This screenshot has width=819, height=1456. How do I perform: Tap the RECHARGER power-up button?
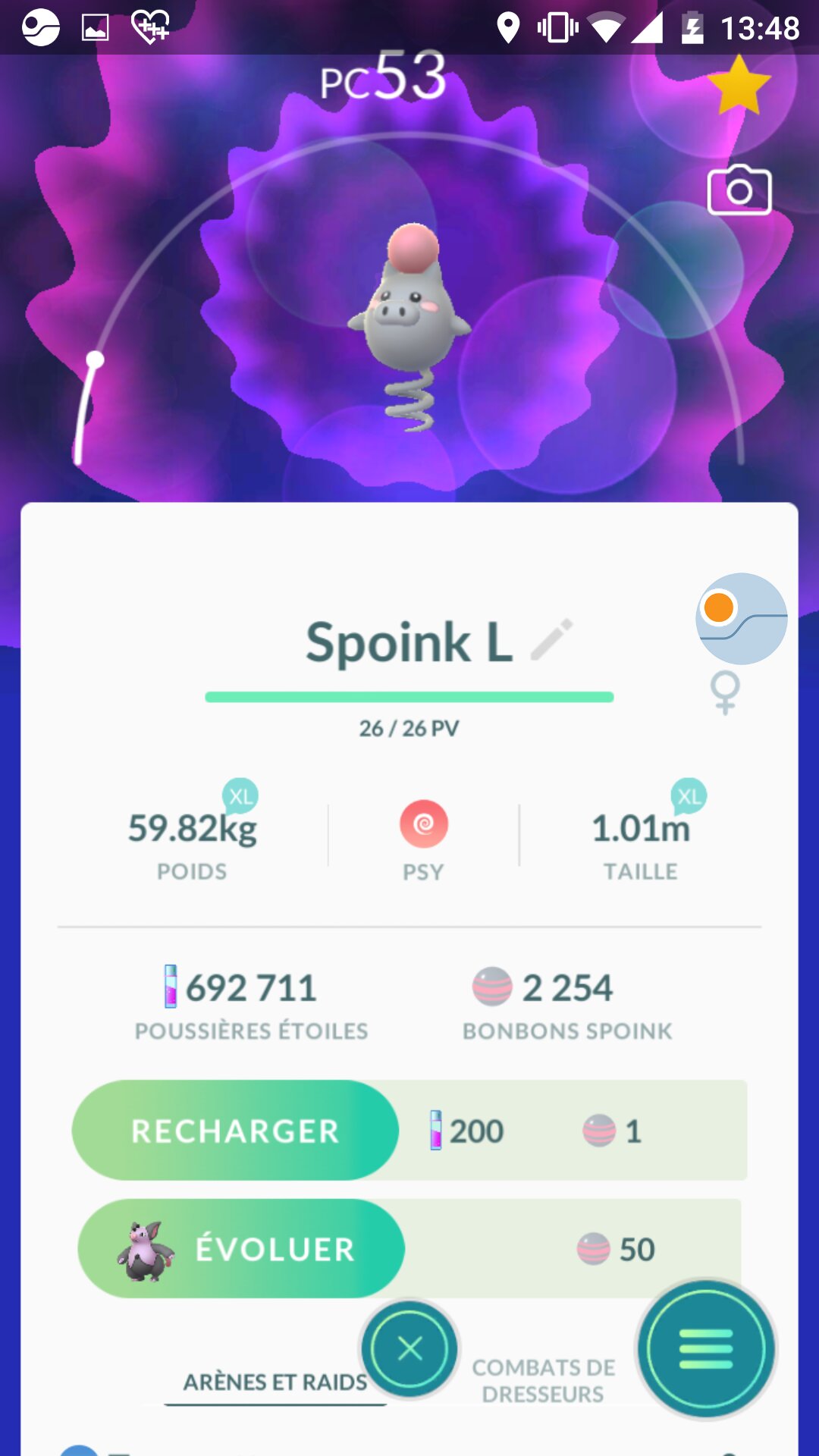pos(235,1131)
